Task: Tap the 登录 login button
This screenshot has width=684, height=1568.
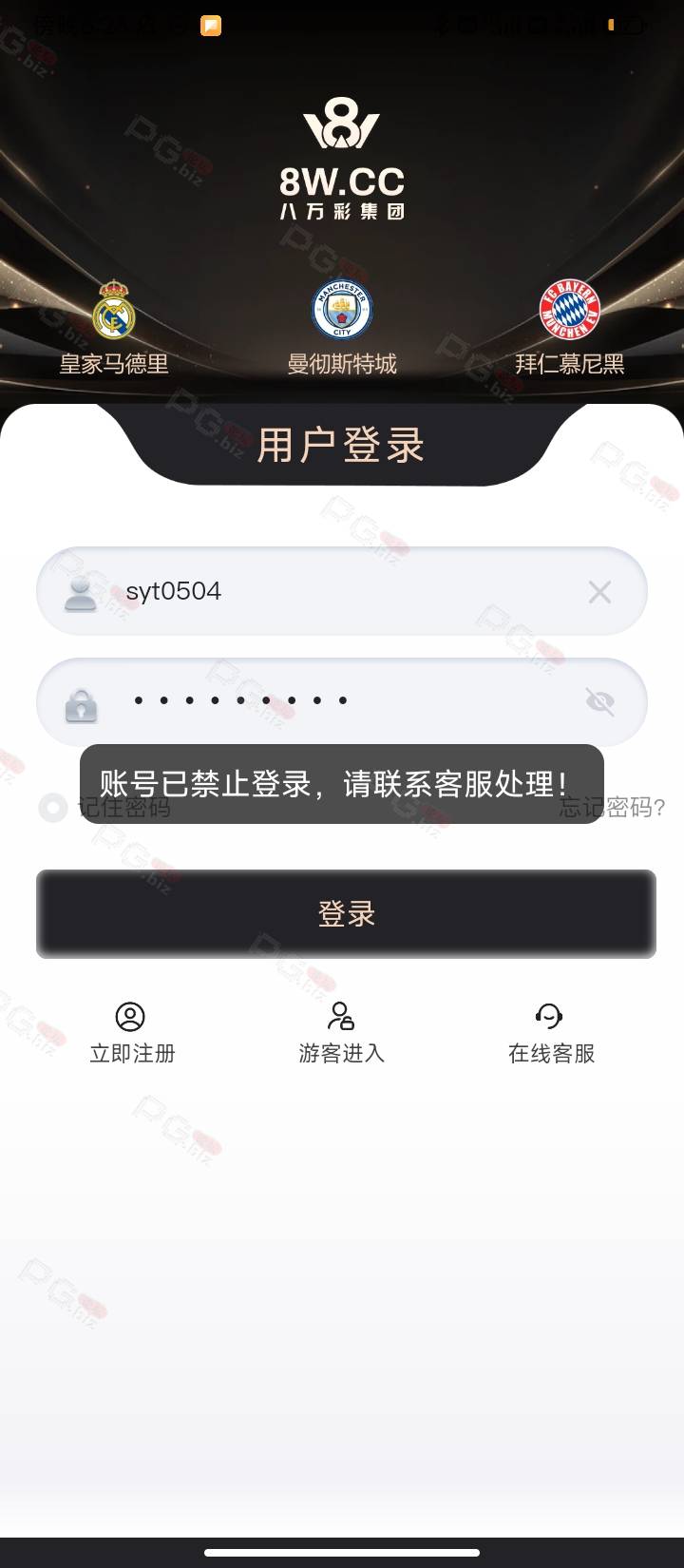Action: coord(346,914)
